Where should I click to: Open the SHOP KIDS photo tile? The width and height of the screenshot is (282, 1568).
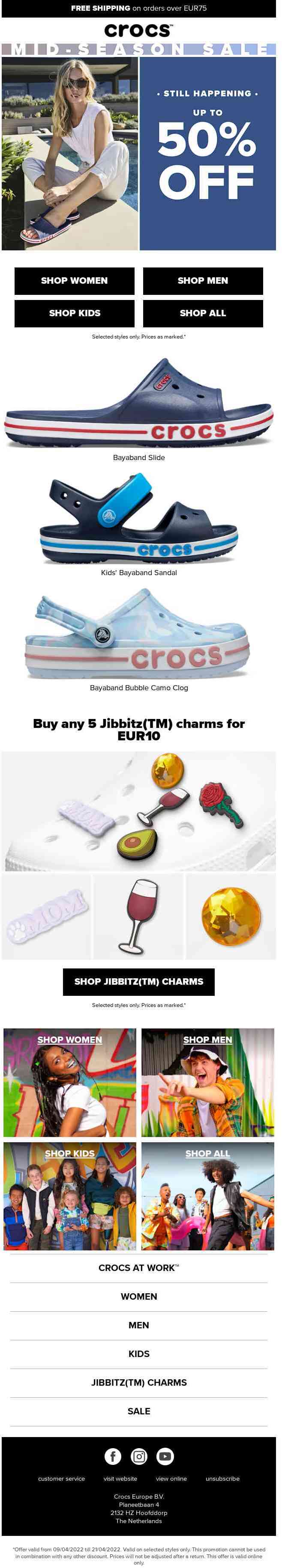tap(70, 1196)
